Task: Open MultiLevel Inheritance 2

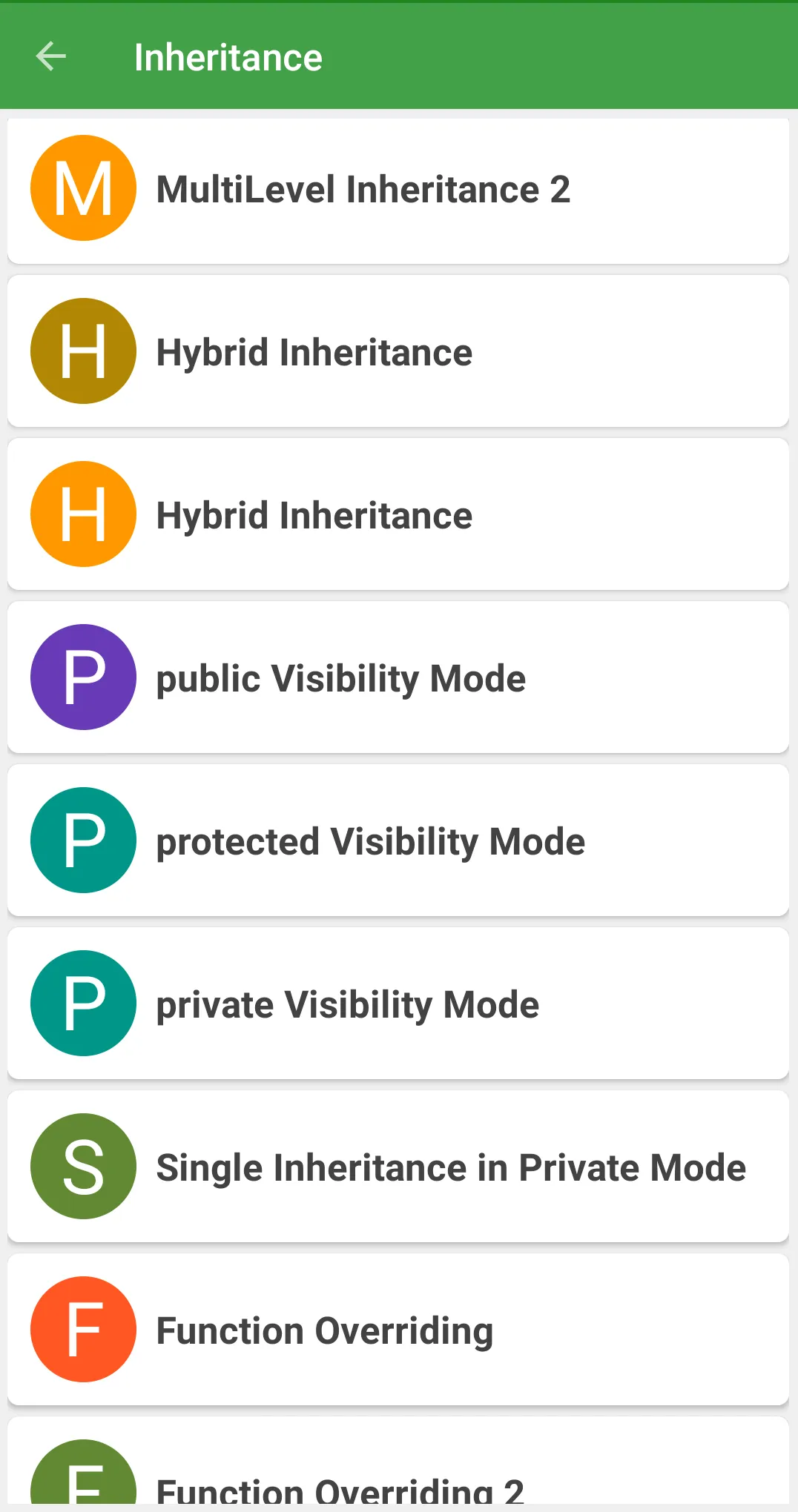Action: point(398,189)
